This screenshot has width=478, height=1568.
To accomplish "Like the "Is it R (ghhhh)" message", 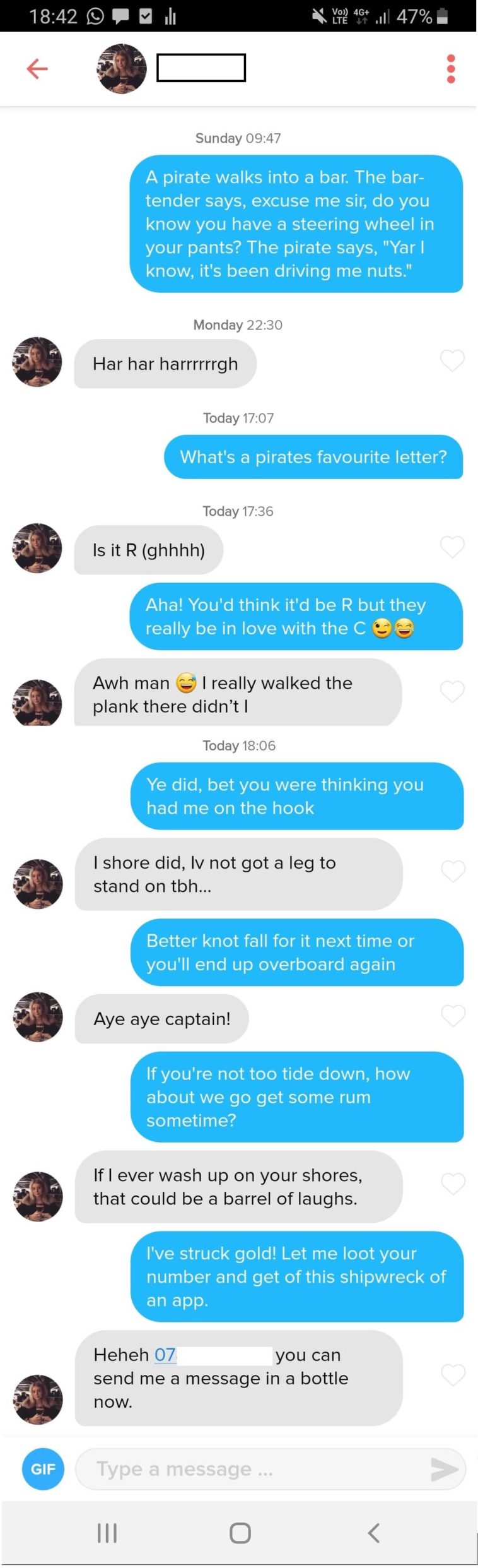I will click(x=452, y=547).
